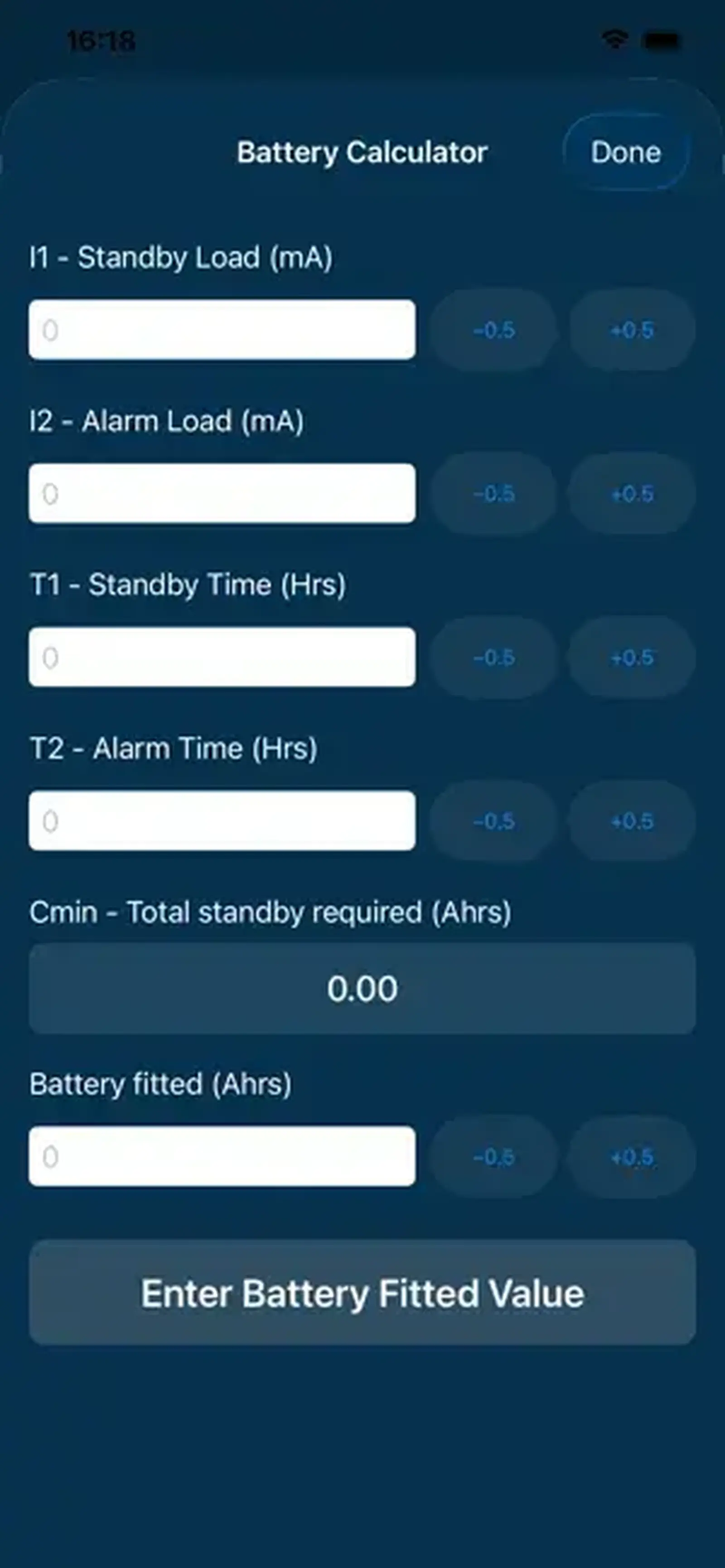Tap the Enter Battery Fitted Value button

coord(362,1293)
